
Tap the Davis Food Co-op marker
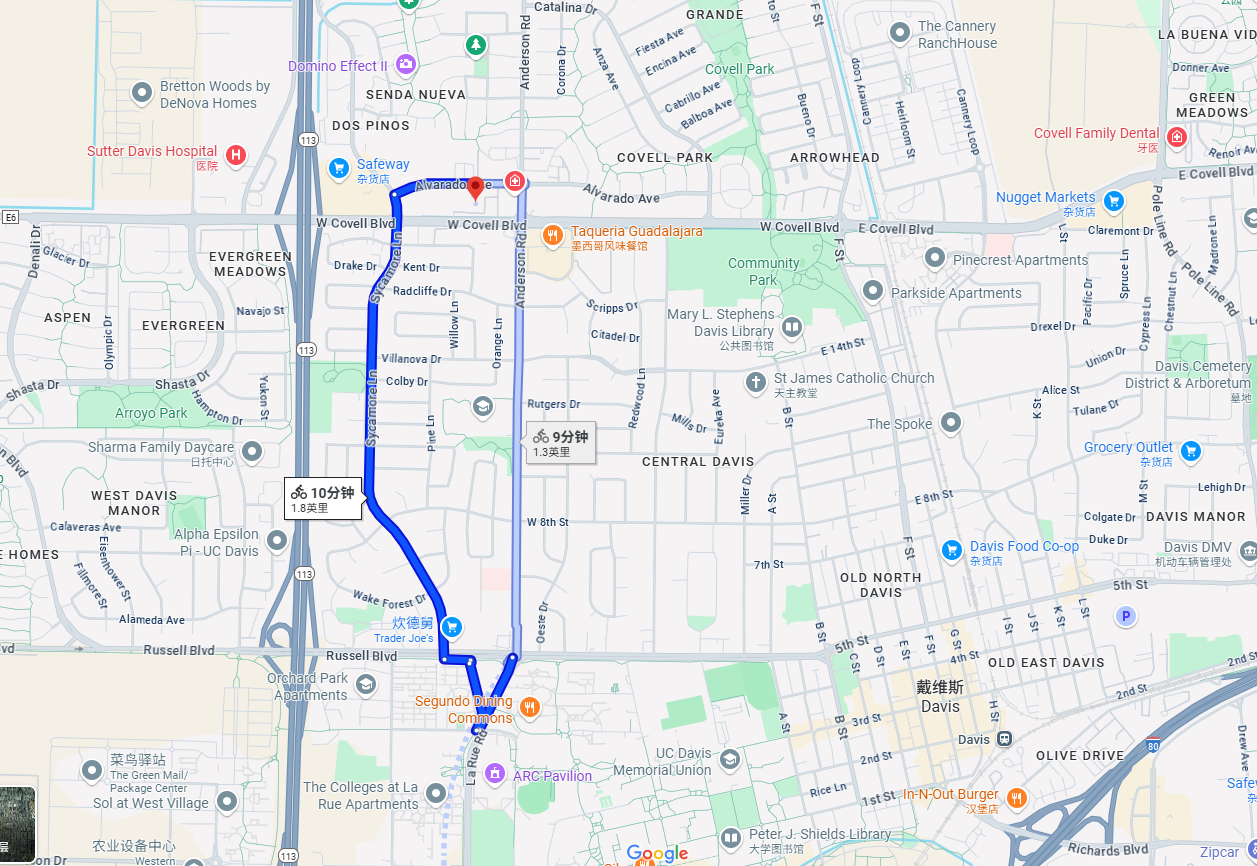953,550
